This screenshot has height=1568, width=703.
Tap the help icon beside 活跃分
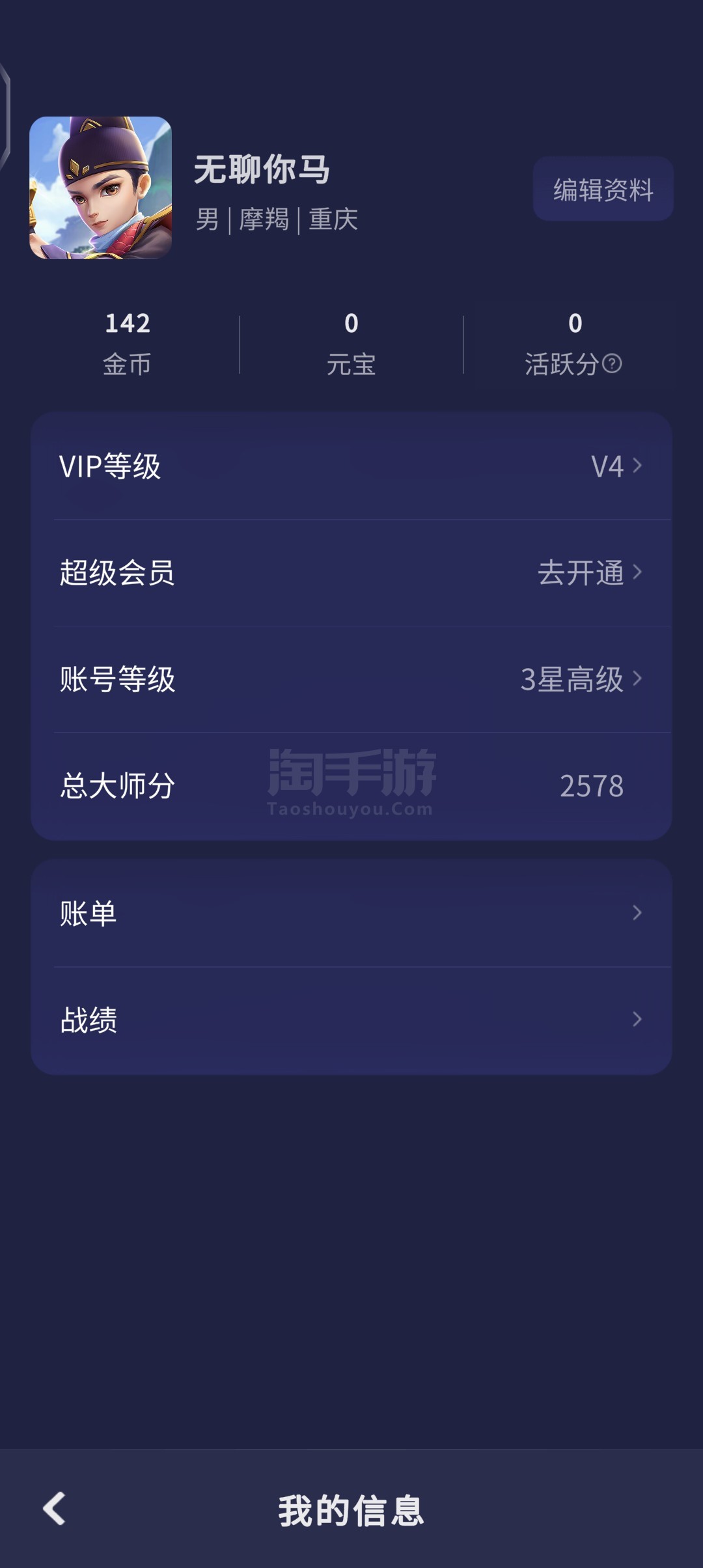click(x=612, y=363)
